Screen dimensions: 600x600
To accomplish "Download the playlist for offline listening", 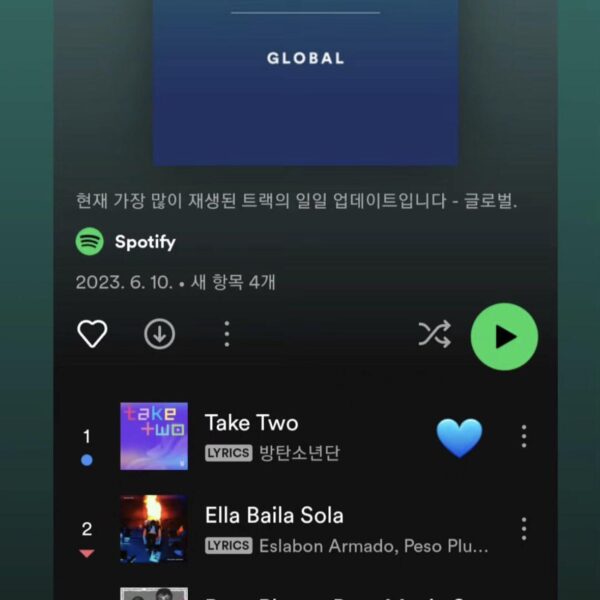I will coord(159,334).
